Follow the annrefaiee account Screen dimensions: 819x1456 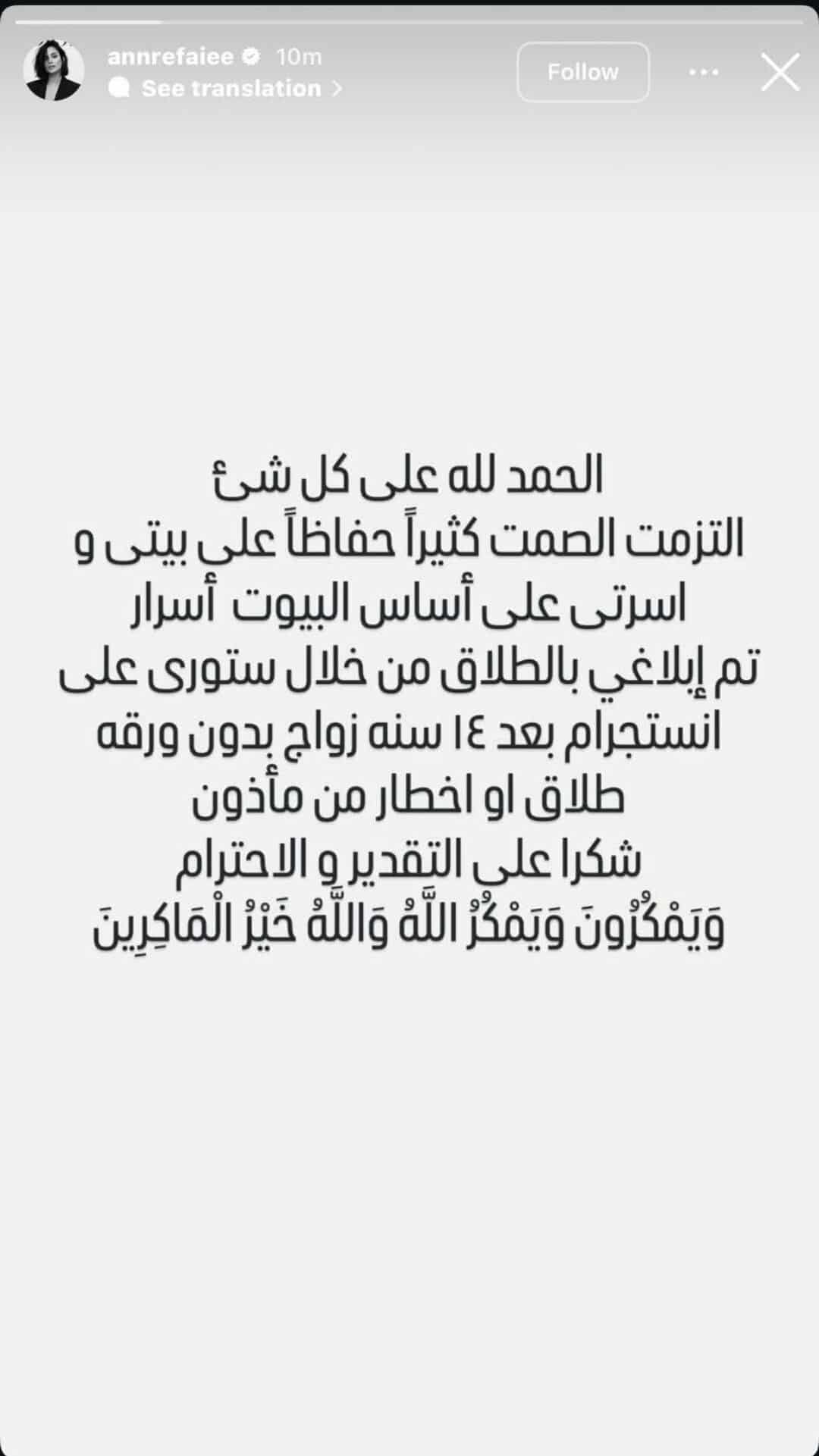582,72
